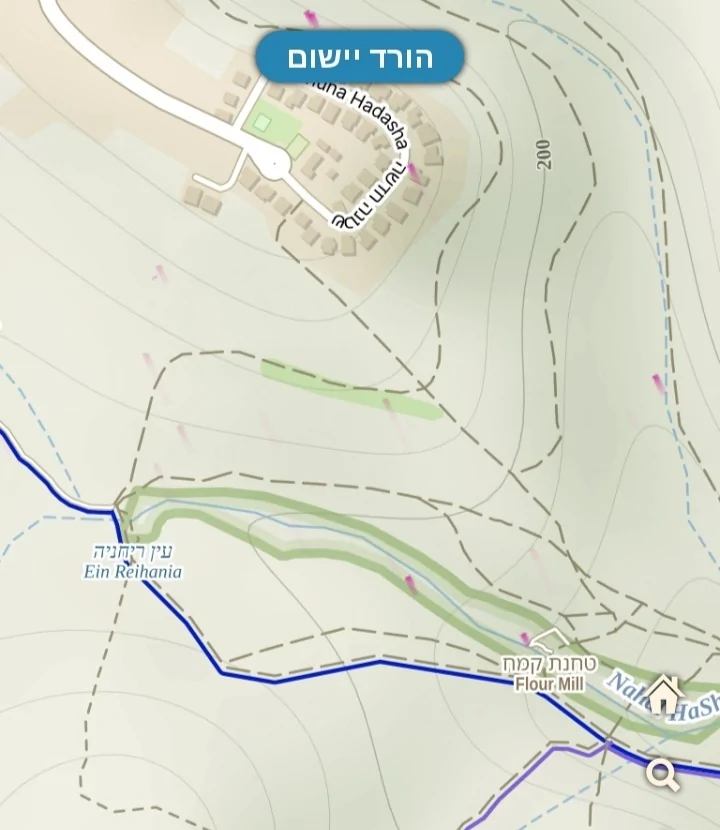This screenshot has width=720, height=830.
Task: Tap the הורד יישום download app button
Action: 360,57
